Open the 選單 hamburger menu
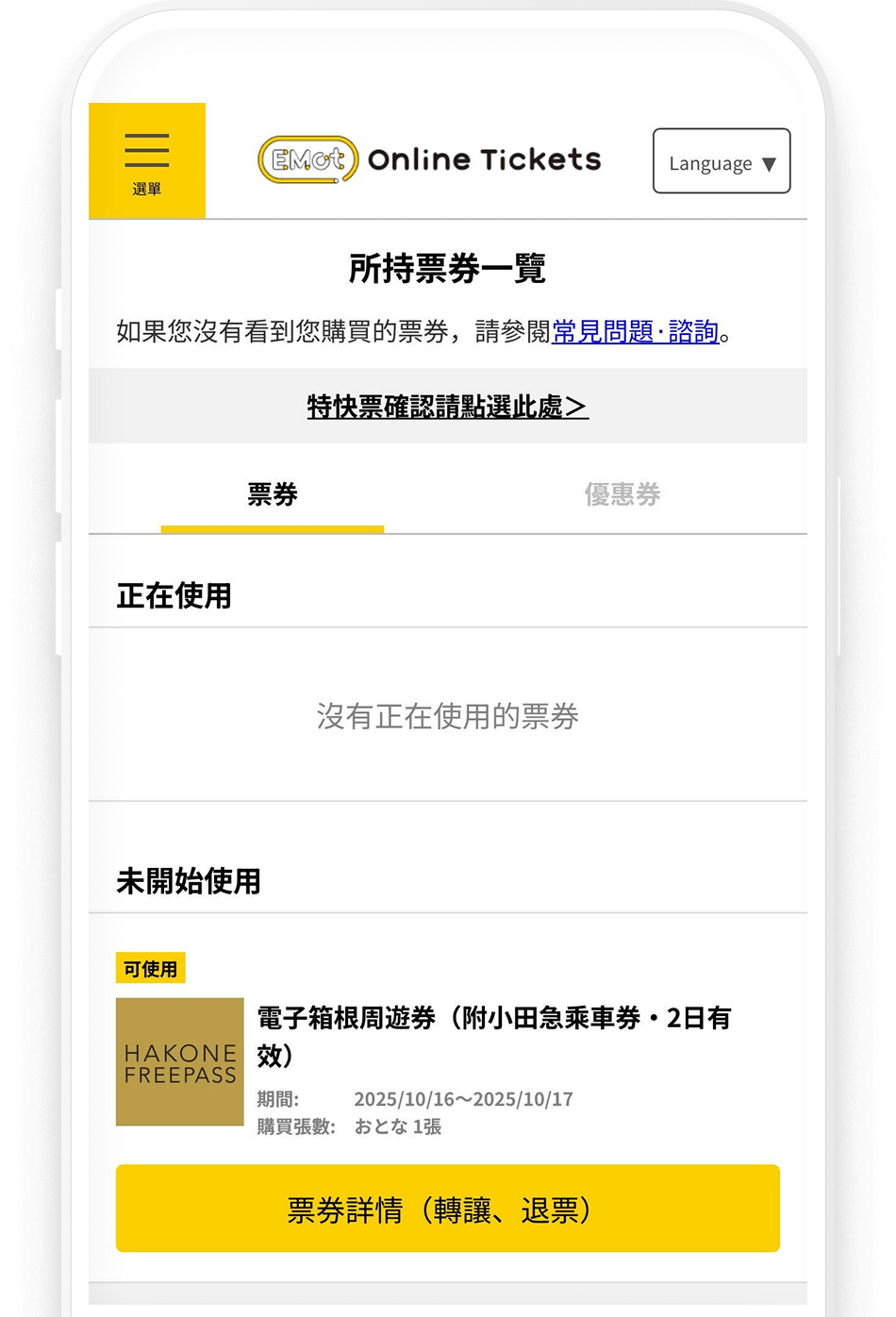 point(147,160)
